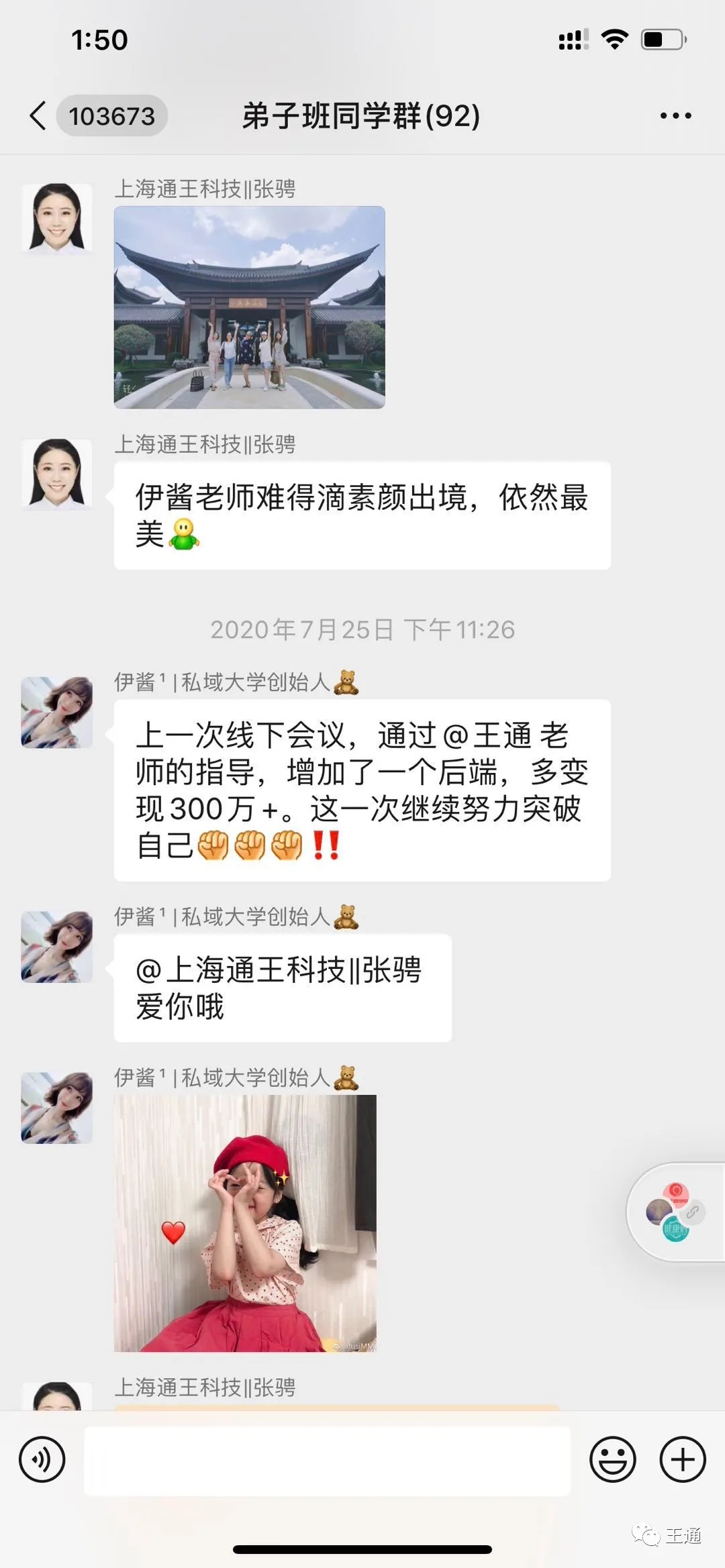The image size is (725, 1568).
Task: Go back to the chat list
Action: tap(39, 116)
